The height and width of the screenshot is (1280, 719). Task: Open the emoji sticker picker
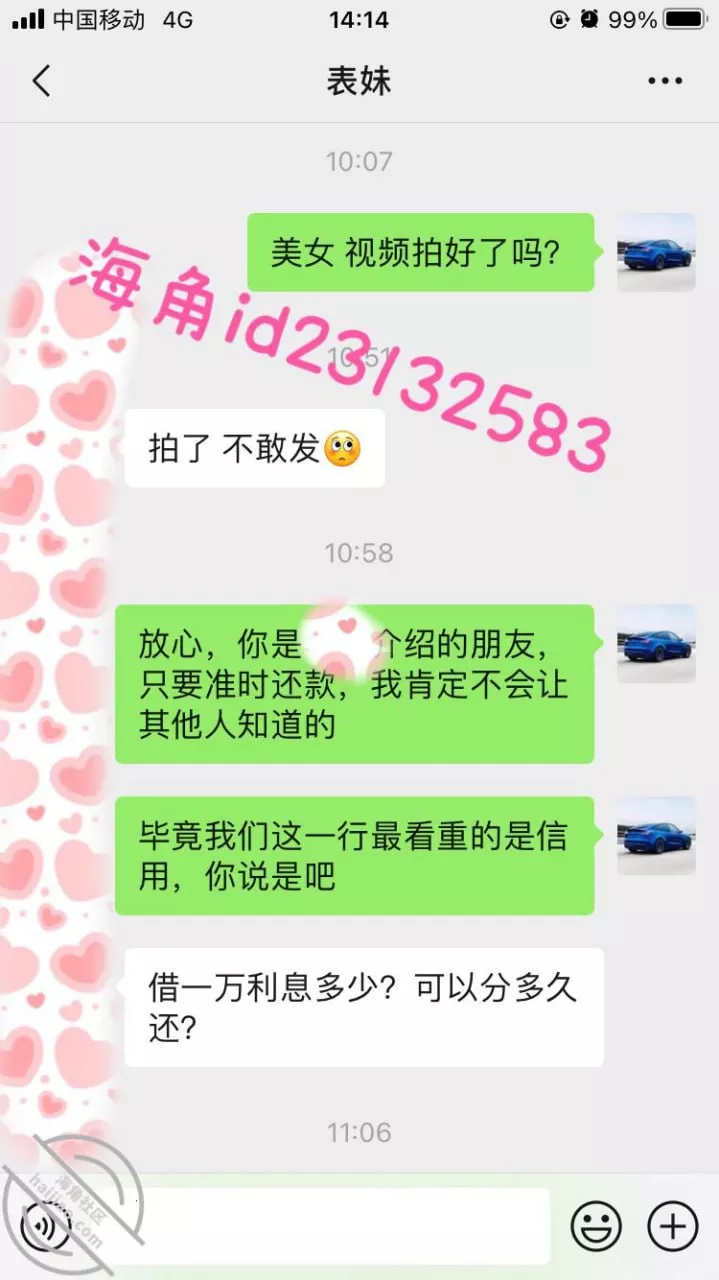coord(596,1225)
